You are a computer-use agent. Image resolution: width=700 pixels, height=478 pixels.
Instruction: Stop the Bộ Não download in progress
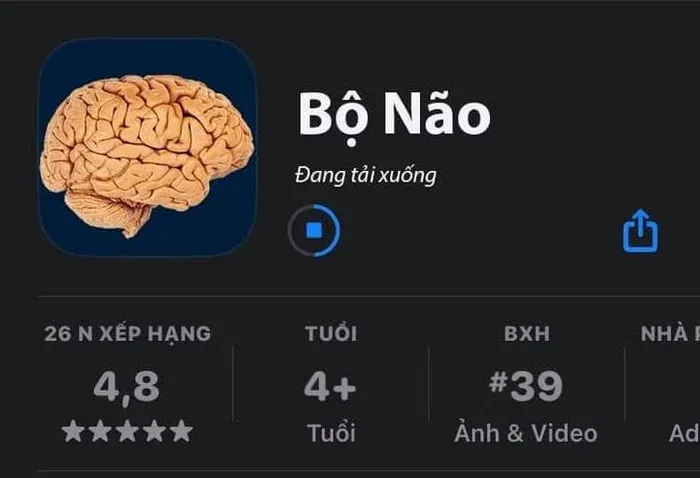(x=314, y=231)
